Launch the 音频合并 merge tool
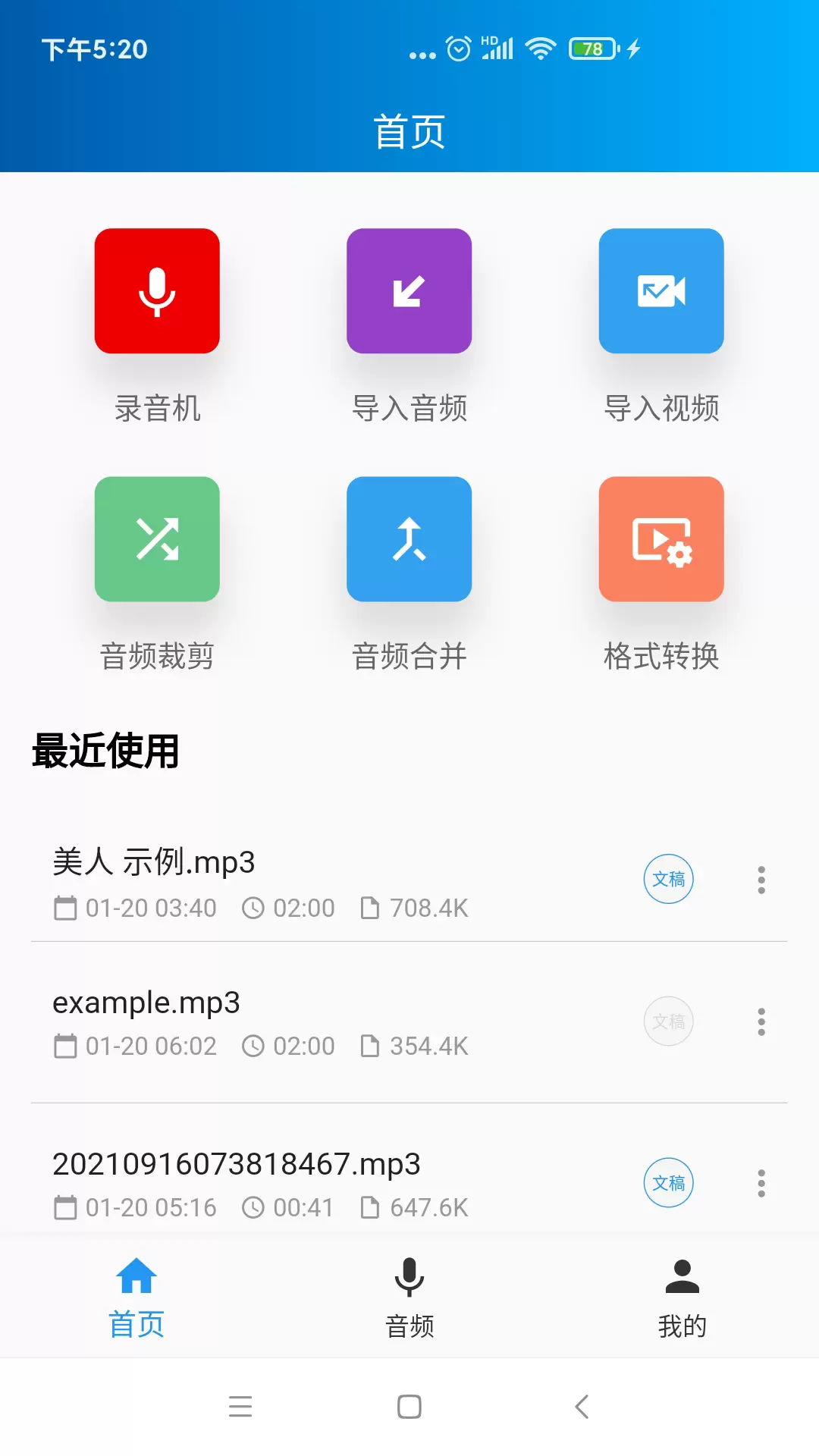Viewport: 819px width, 1456px height. [x=409, y=539]
